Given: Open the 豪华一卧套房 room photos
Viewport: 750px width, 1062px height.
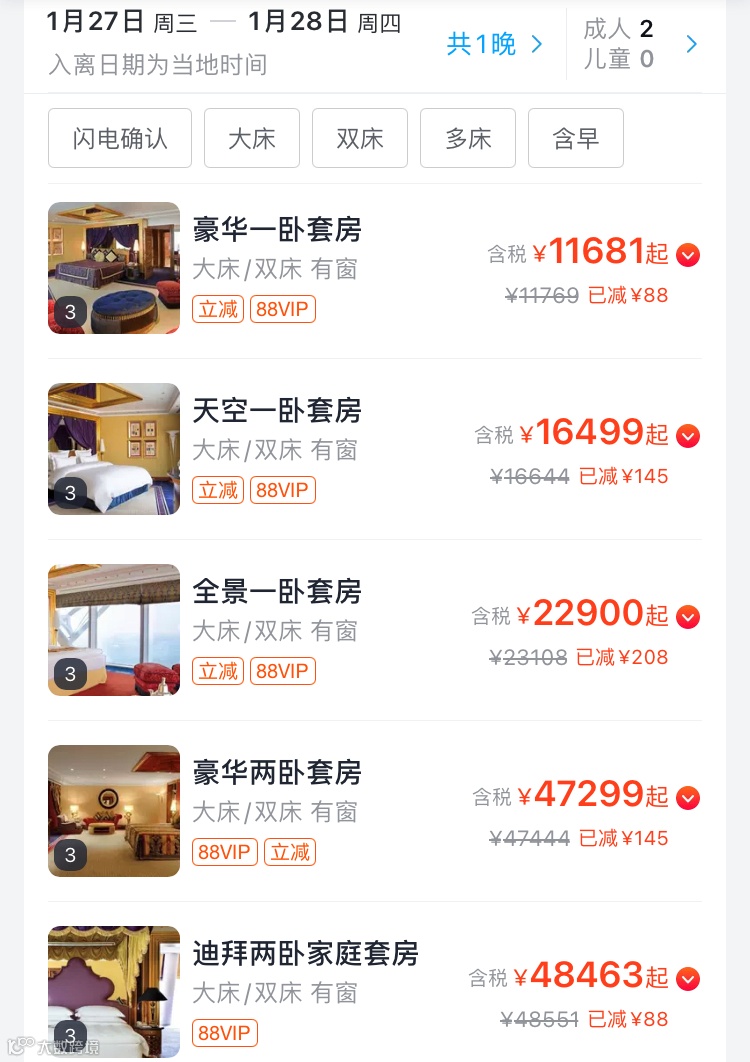Looking at the screenshot, I should (x=114, y=268).
